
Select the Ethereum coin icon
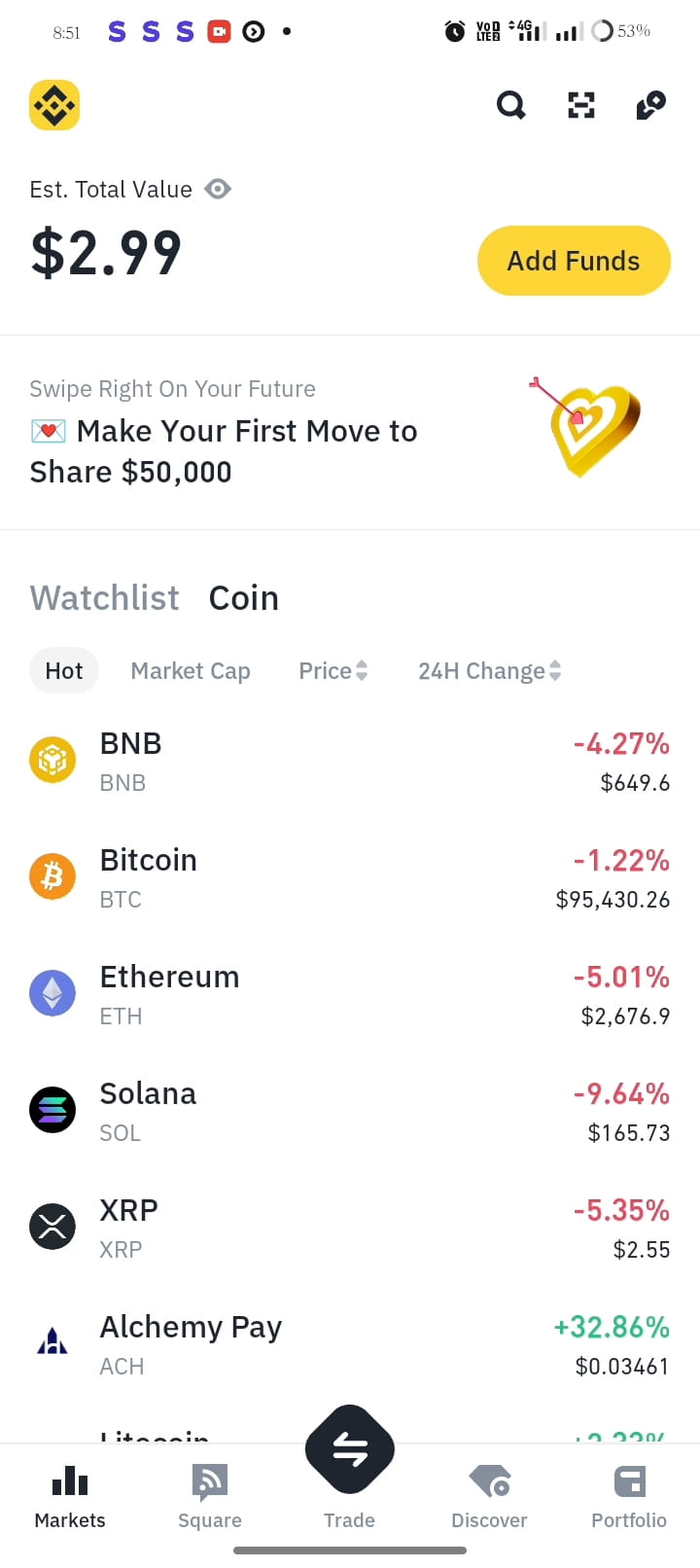click(52, 993)
